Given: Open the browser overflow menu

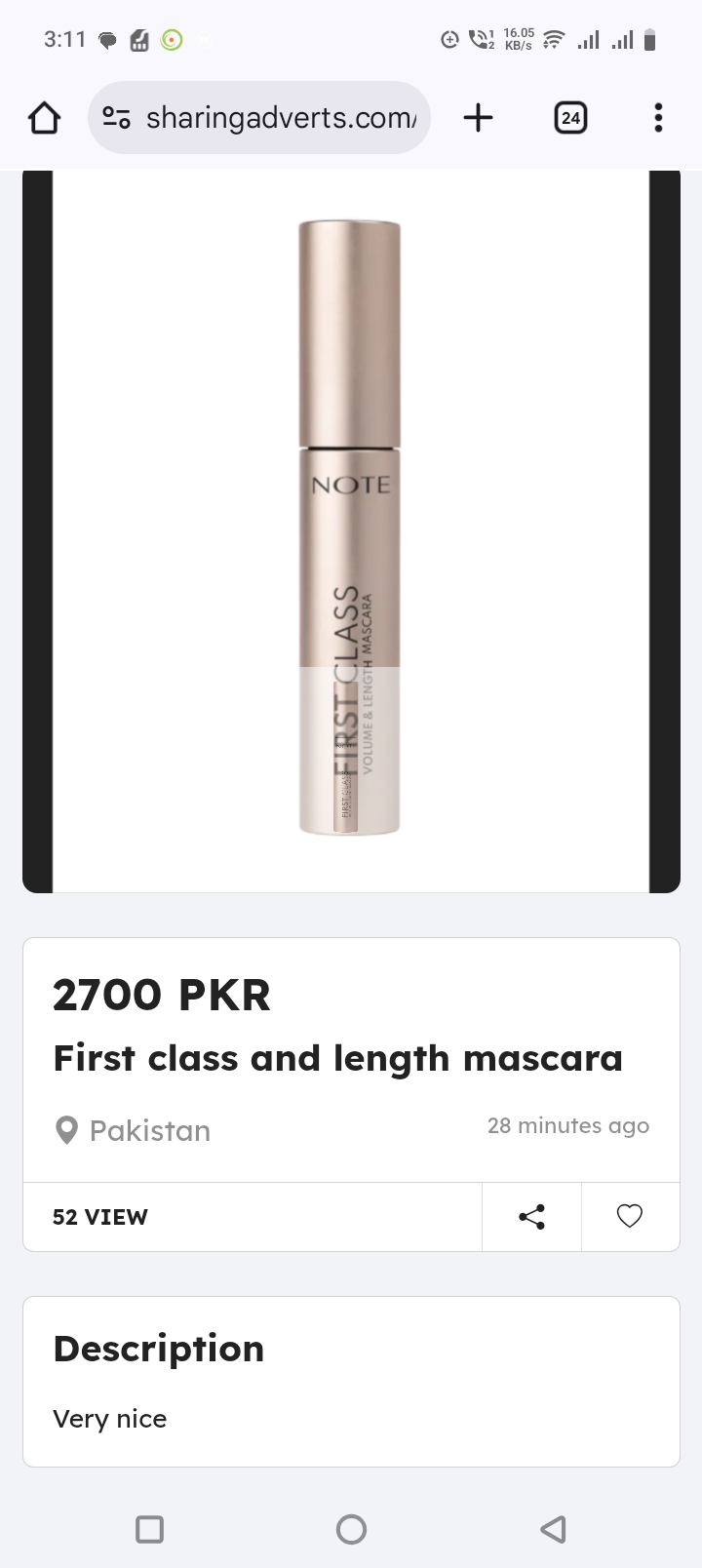Looking at the screenshot, I should (658, 118).
